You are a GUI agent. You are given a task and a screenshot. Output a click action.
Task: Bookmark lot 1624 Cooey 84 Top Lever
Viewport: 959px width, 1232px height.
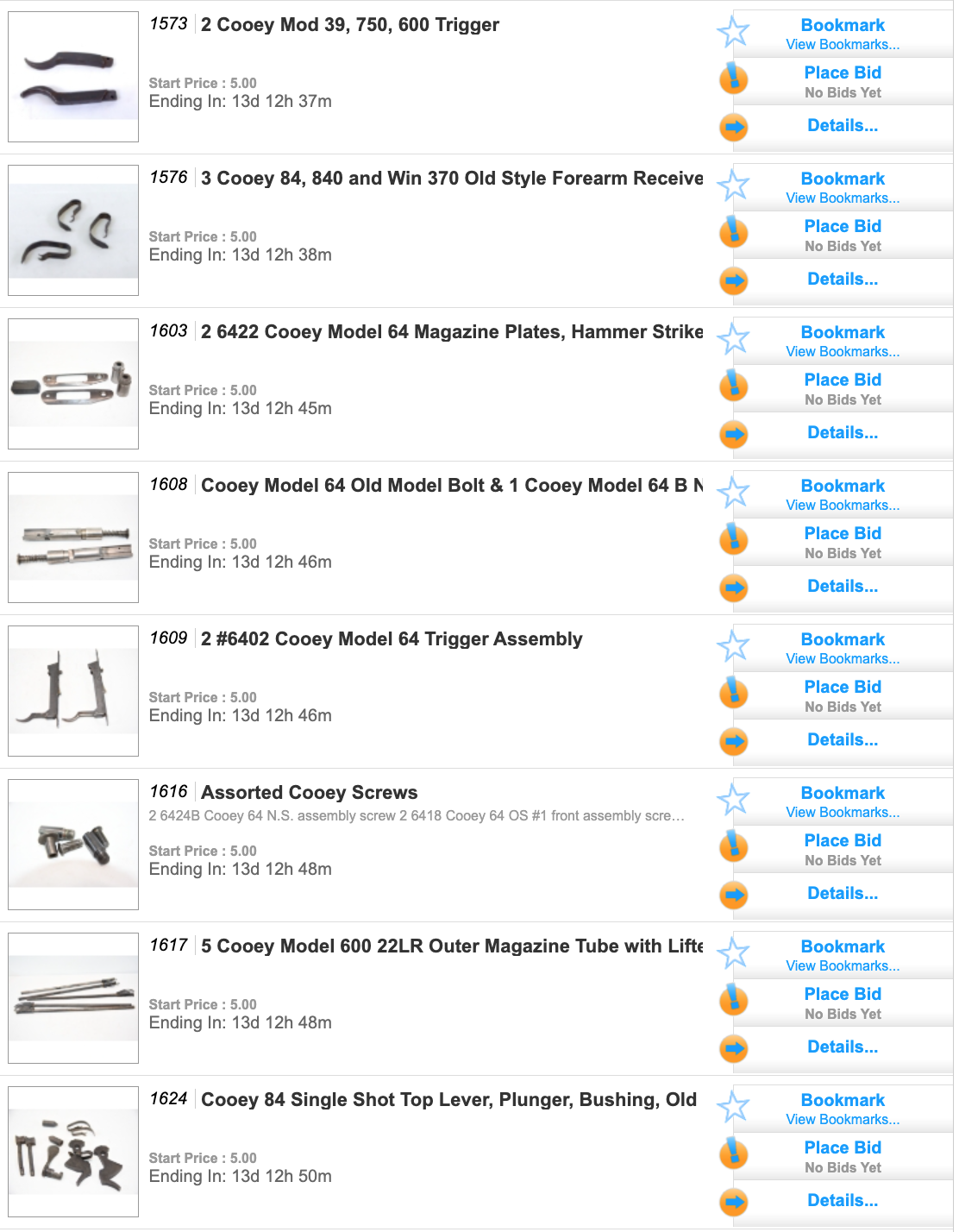point(842,1101)
